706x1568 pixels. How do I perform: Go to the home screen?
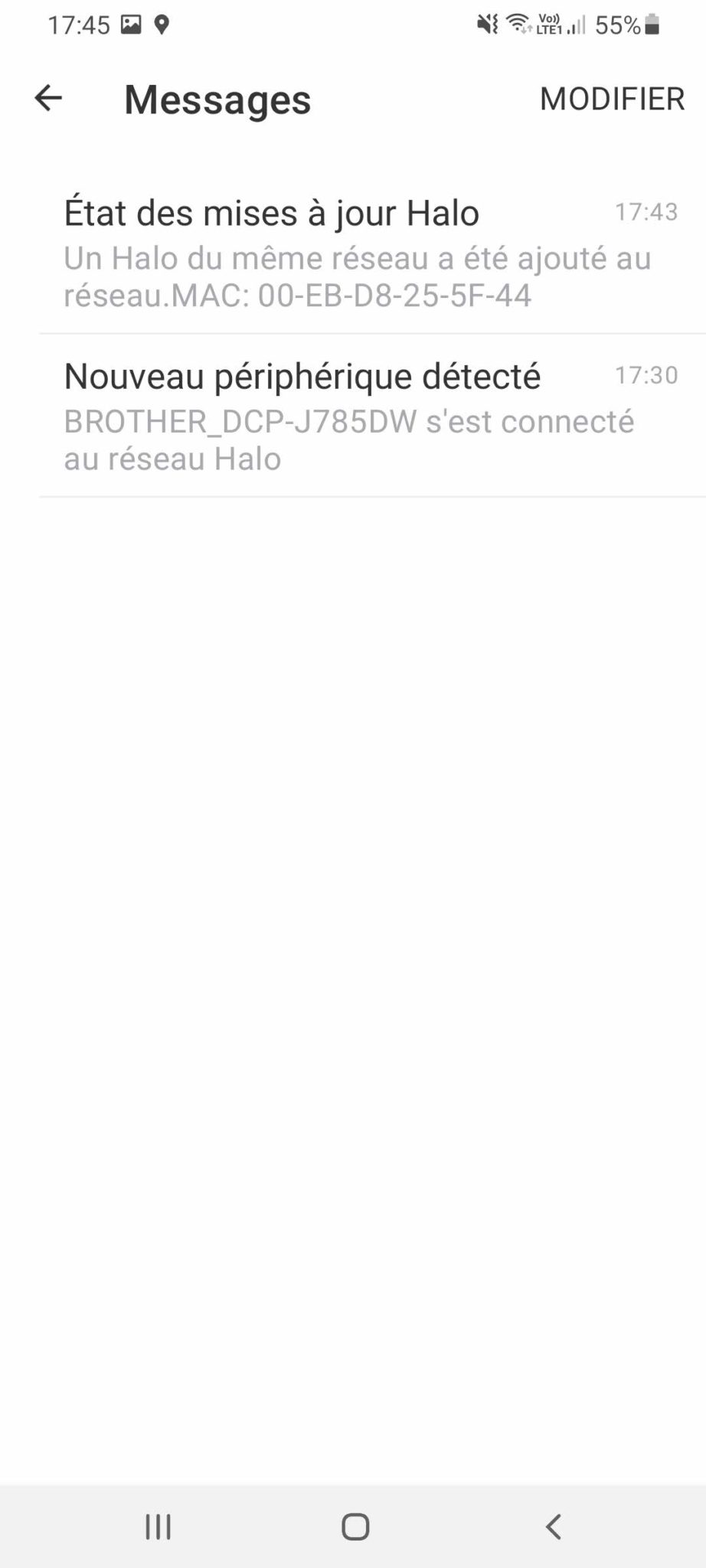(355, 1527)
